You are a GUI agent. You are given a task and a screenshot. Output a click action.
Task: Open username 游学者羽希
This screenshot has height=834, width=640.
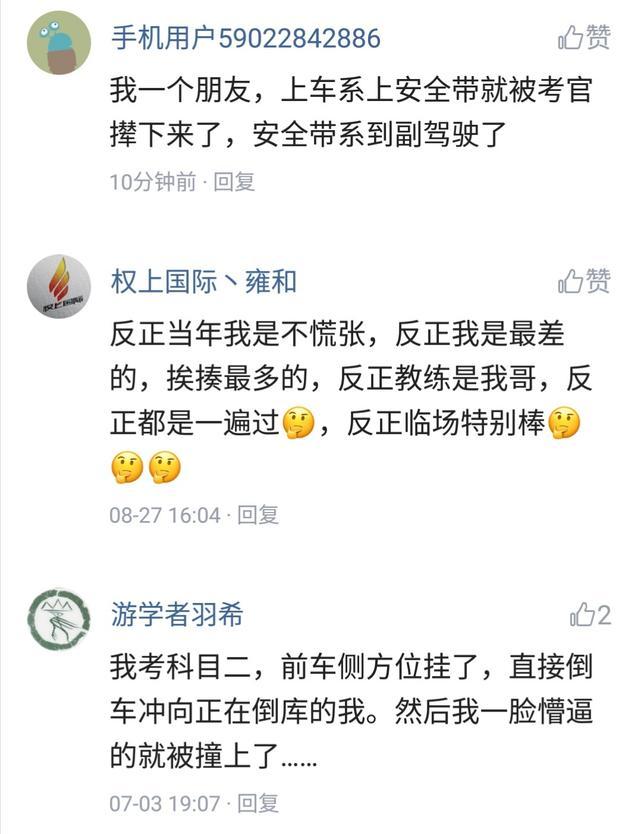pyautogui.click(x=176, y=615)
